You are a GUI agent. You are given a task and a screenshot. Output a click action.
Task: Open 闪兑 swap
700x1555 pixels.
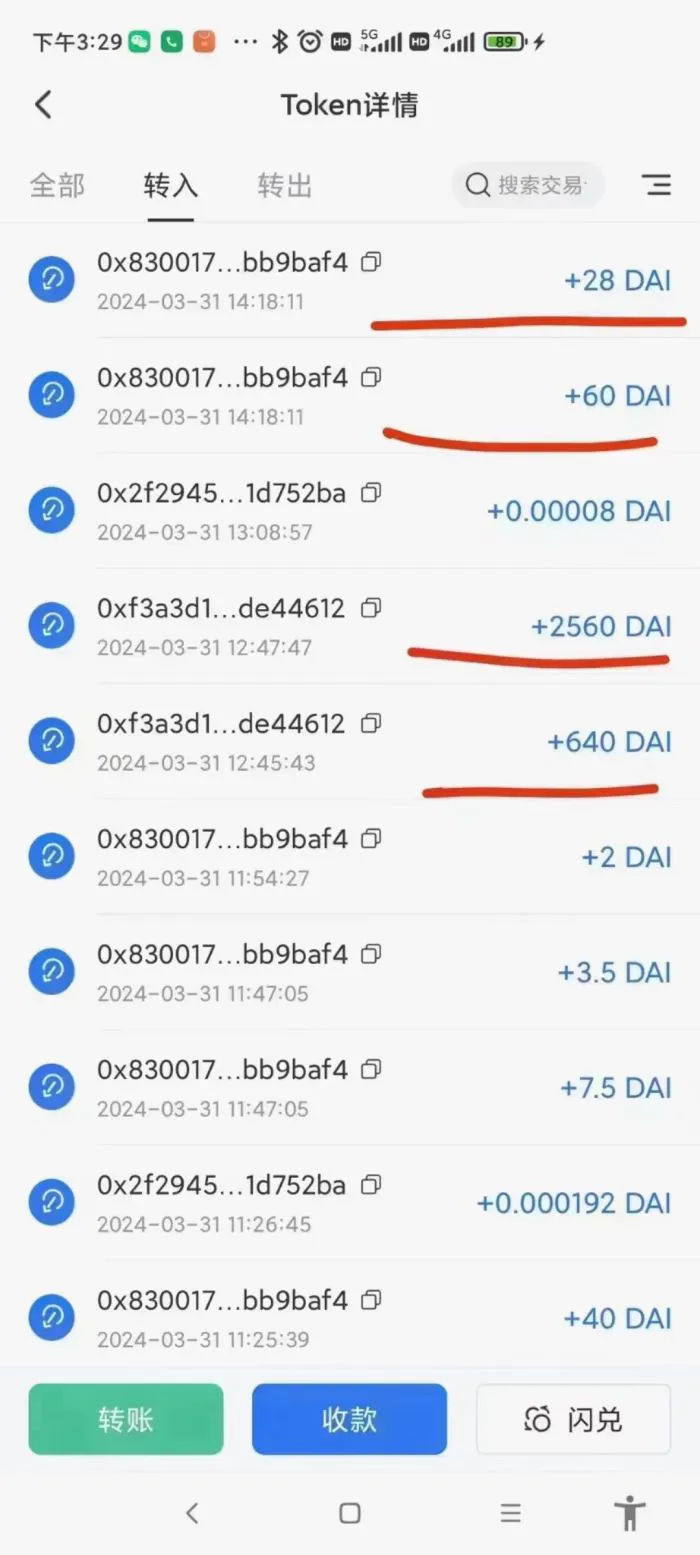point(573,1419)
